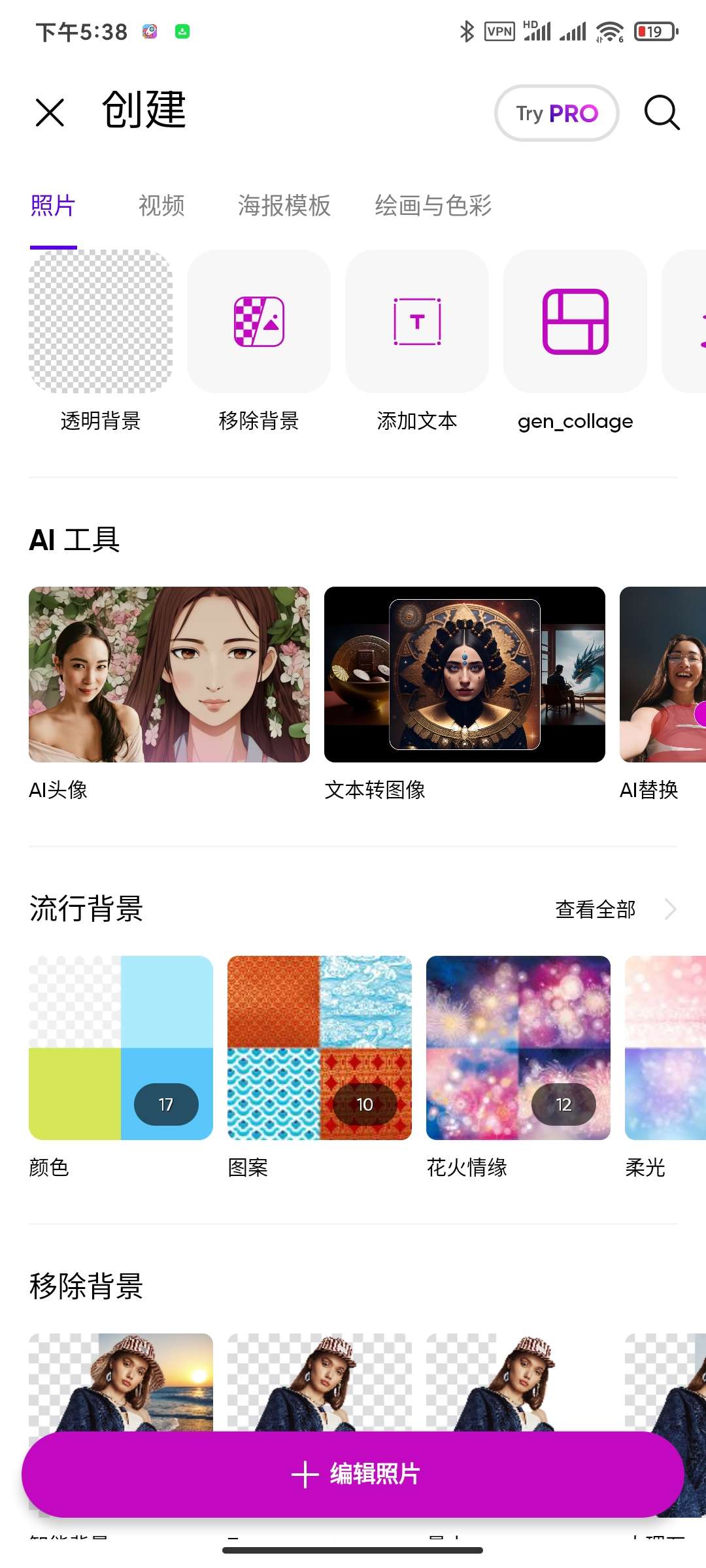This screenshot has height=1568, width=706.
Task: Switch to the 海报模板 tab
Action: coord(284,205)
